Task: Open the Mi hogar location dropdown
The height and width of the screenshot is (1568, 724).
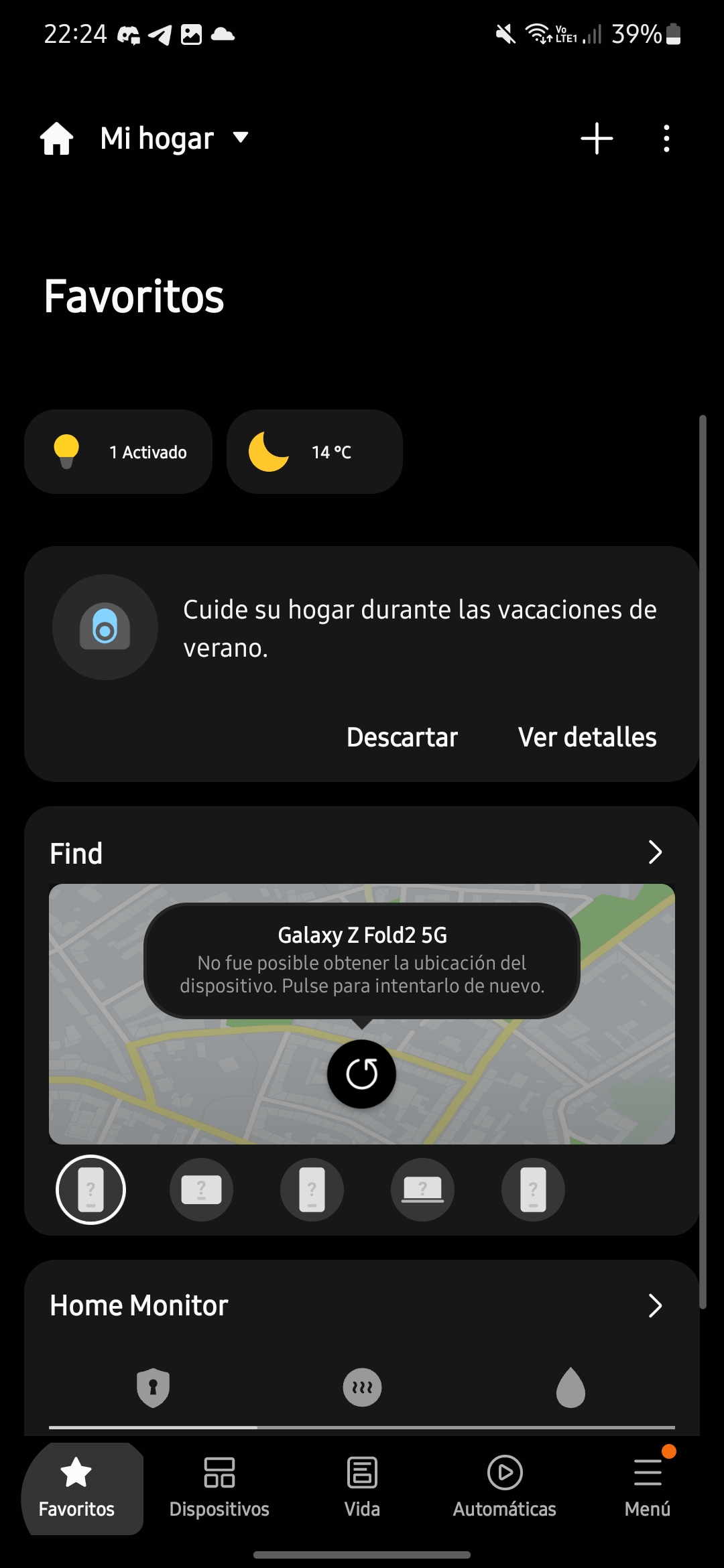Action: [x=173, y=139]
